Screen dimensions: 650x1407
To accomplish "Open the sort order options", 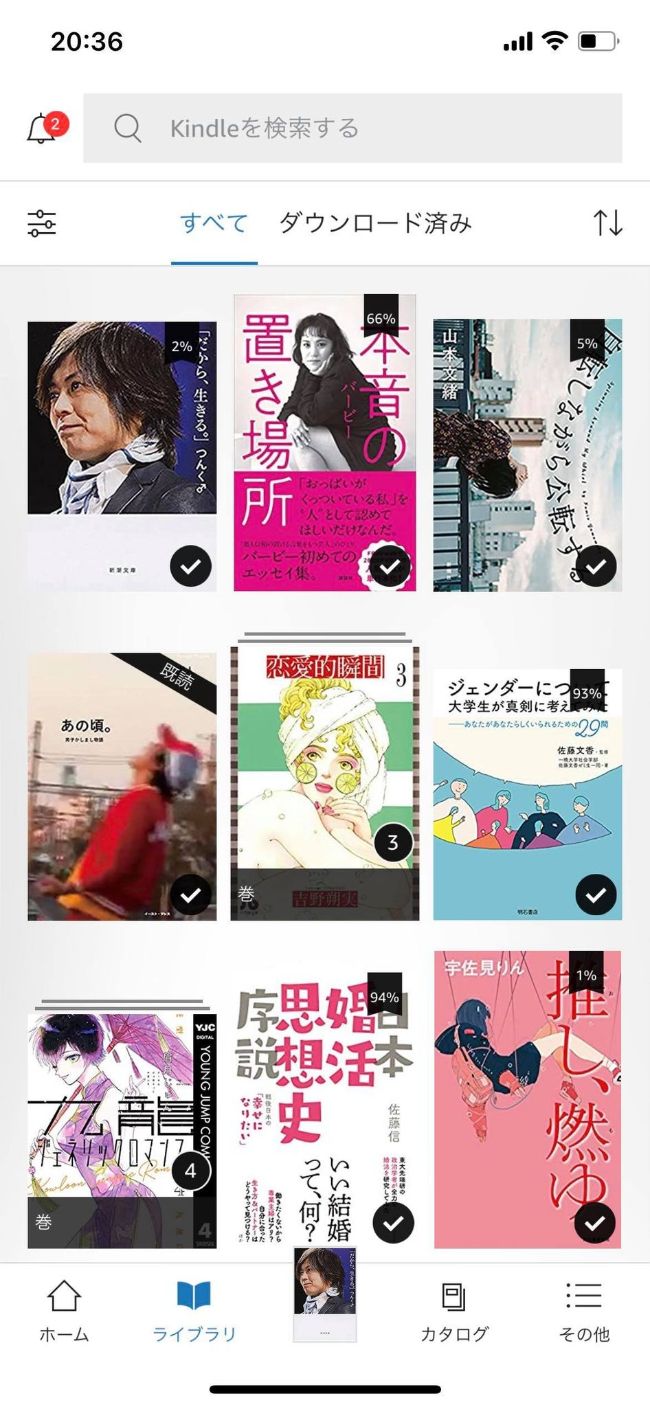I will (608, 223).
